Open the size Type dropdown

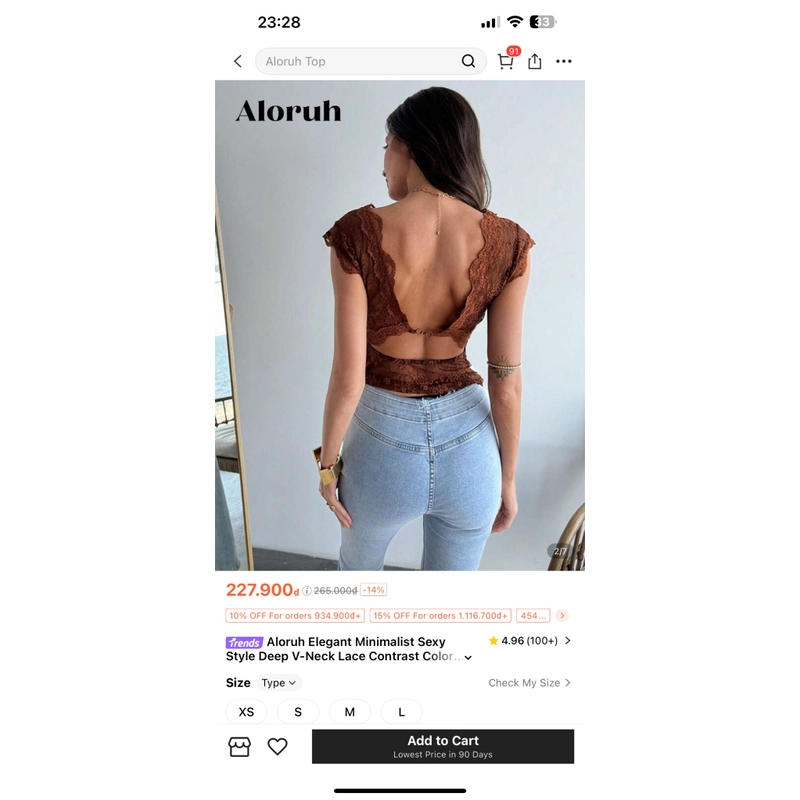279,683
